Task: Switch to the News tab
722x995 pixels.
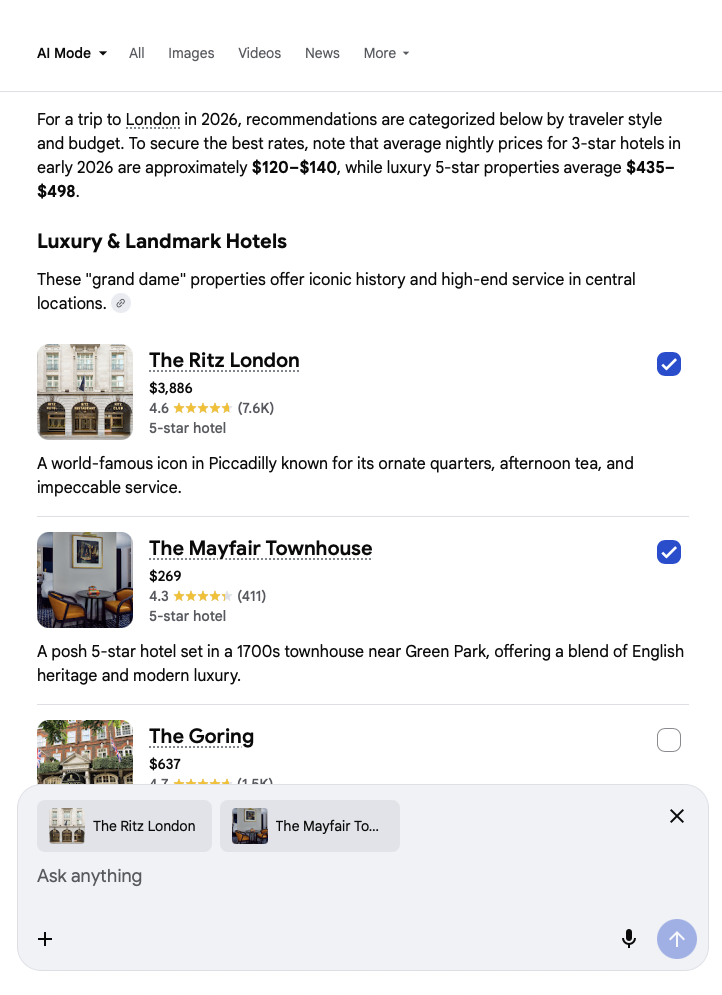Action: (x=322, y=53)
